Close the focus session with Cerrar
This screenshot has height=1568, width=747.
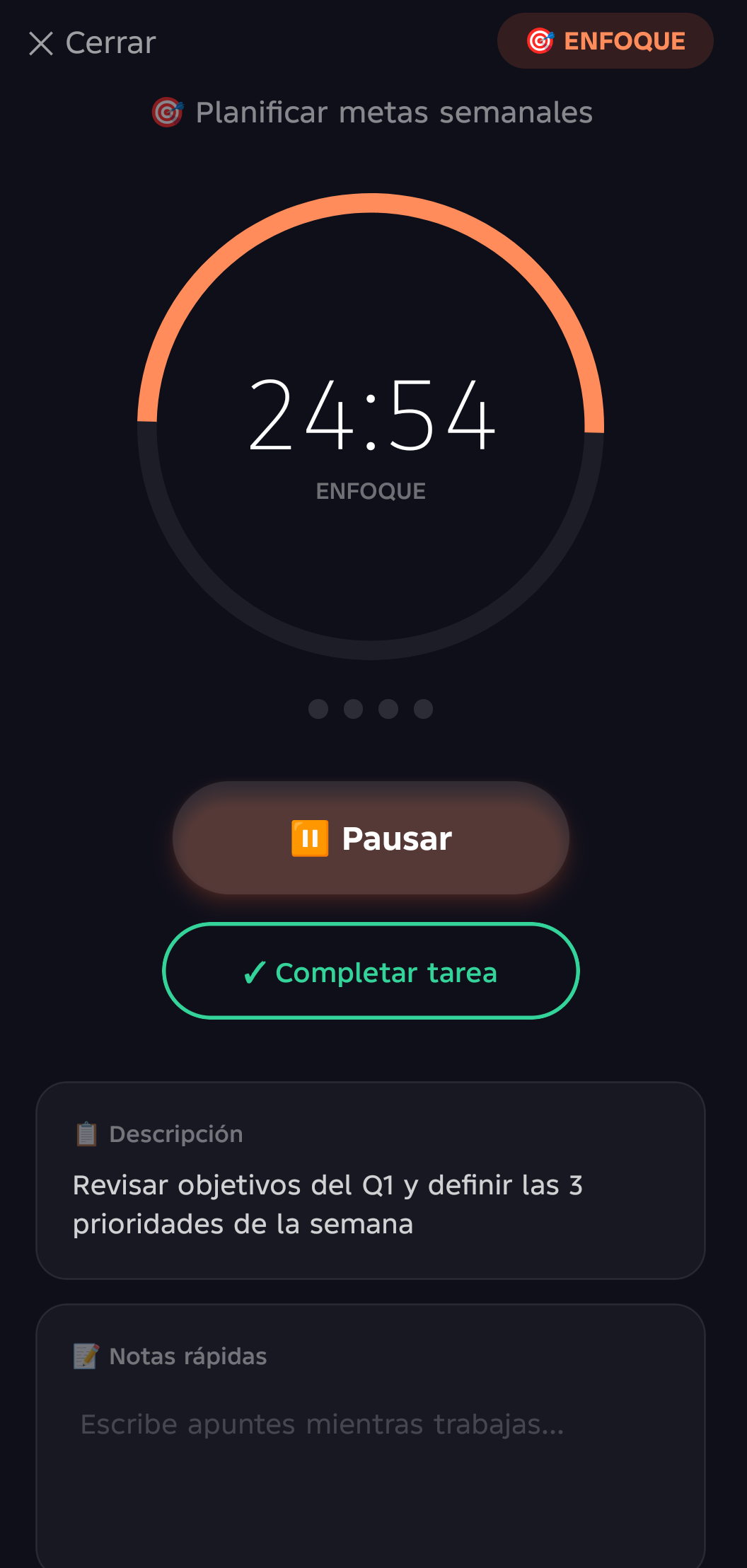(92, 43)
